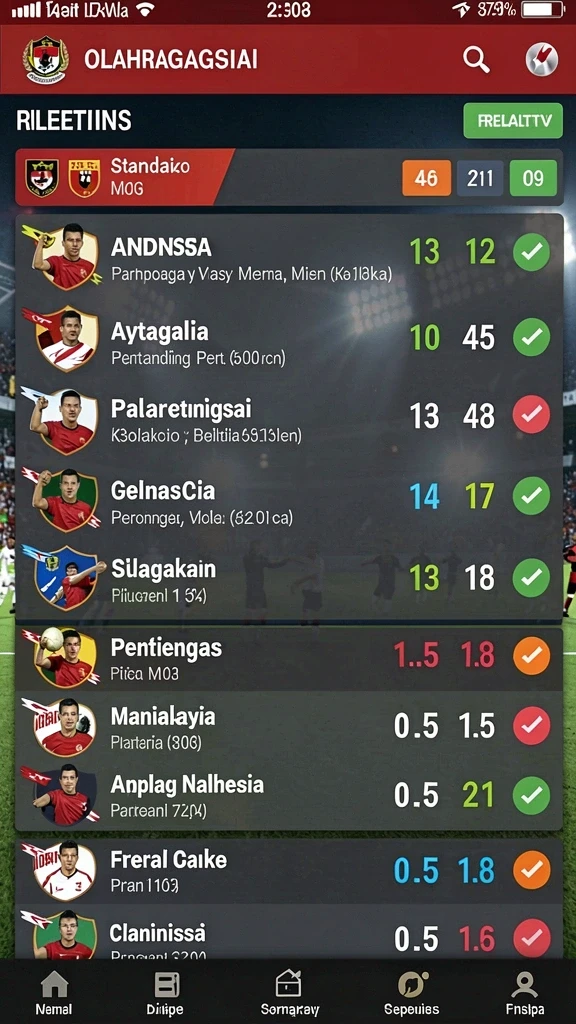Open the Aytagalia row

pos(289,338)
